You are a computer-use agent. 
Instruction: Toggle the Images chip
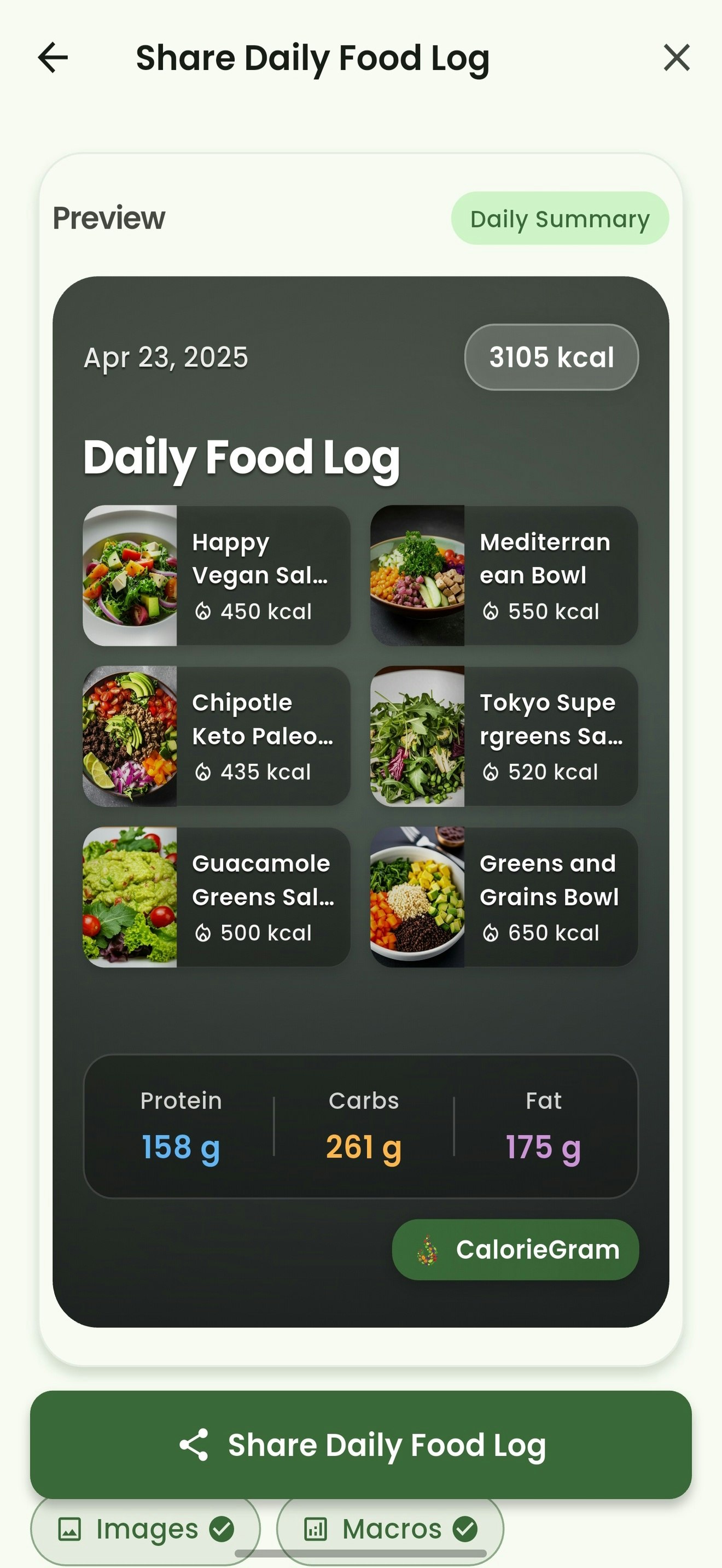tap(145, 1530)
